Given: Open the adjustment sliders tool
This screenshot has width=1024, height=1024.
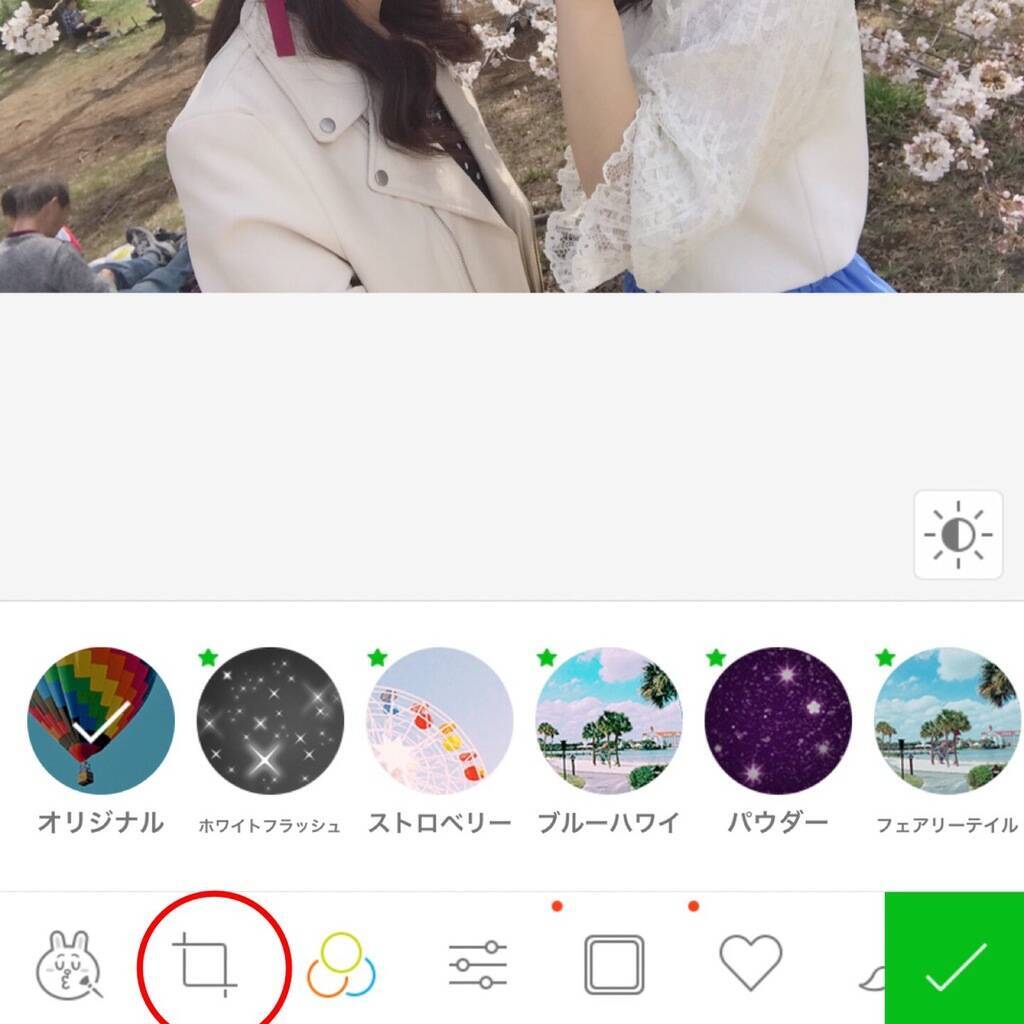Looking at the screenshot, I should (x=477, y=965).
